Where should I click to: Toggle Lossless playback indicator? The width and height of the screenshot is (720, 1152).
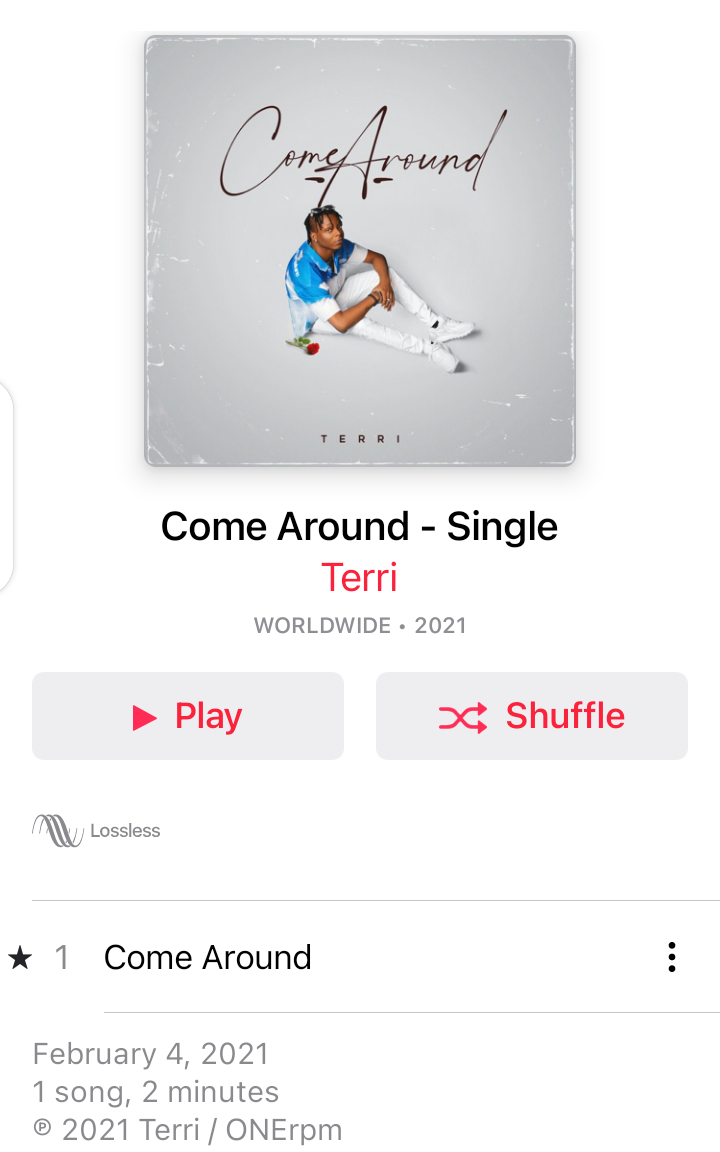(95, 830)
